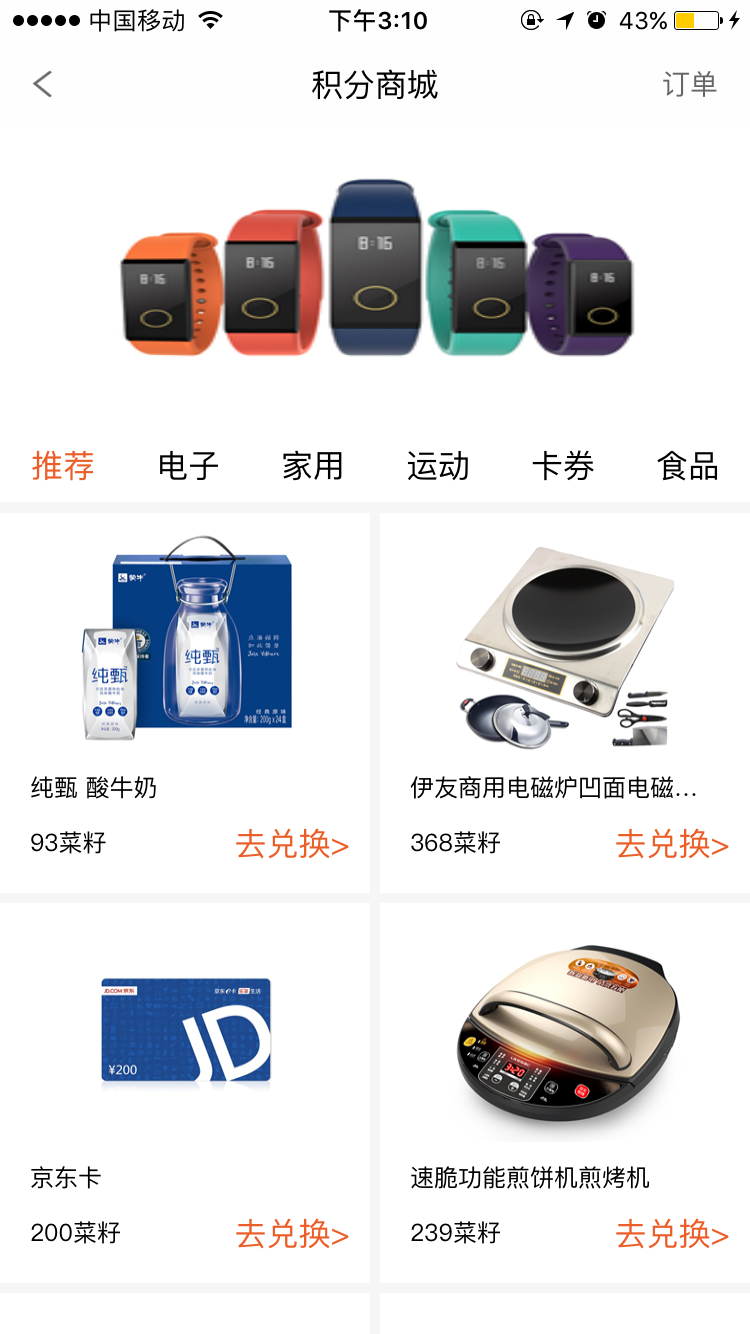Open the 订单 orders page
750x1334 pixels.
689,84
